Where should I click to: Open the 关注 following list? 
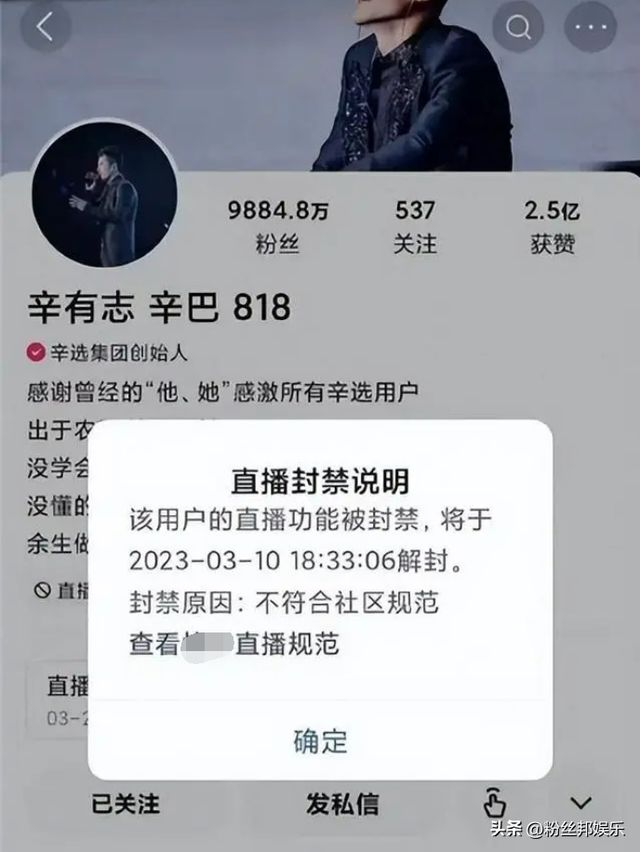[x=414, y=226]
